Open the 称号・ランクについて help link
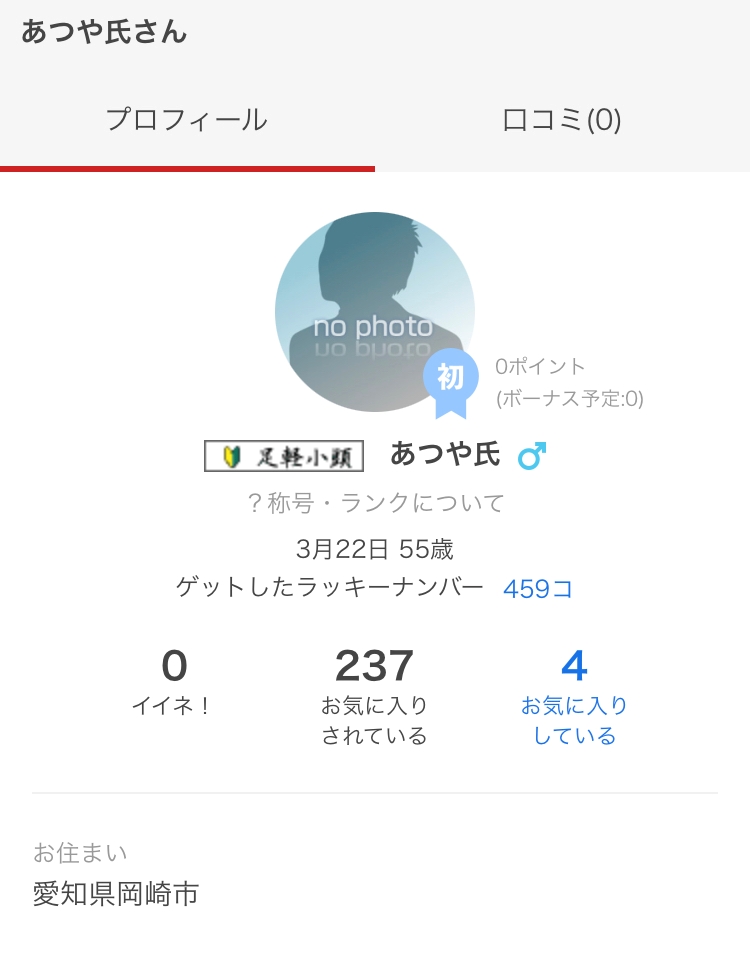This screenshot has width=750, height=958. pyautogui.click(x=375, y=502)
